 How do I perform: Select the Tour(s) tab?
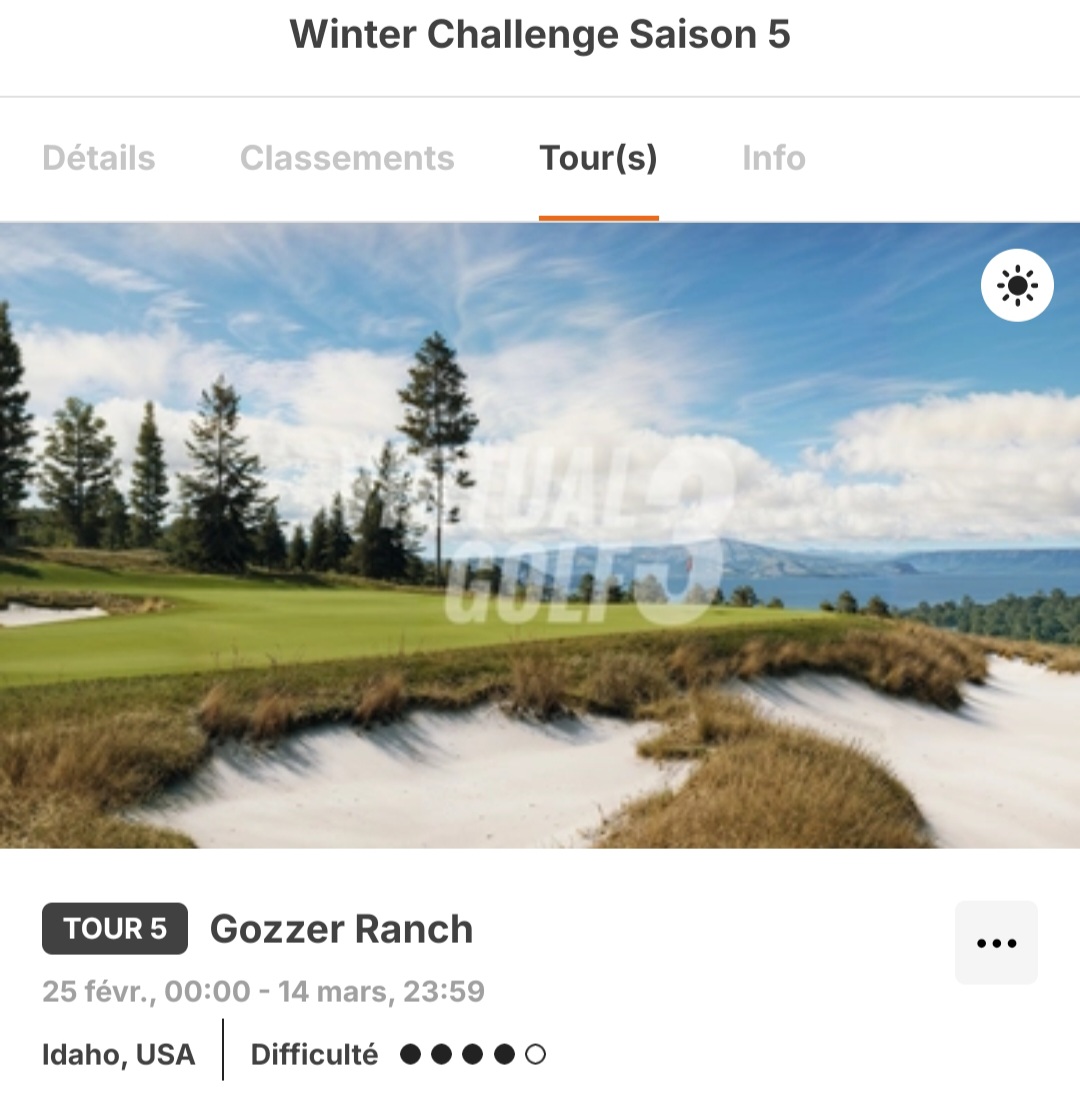[598, 159]
